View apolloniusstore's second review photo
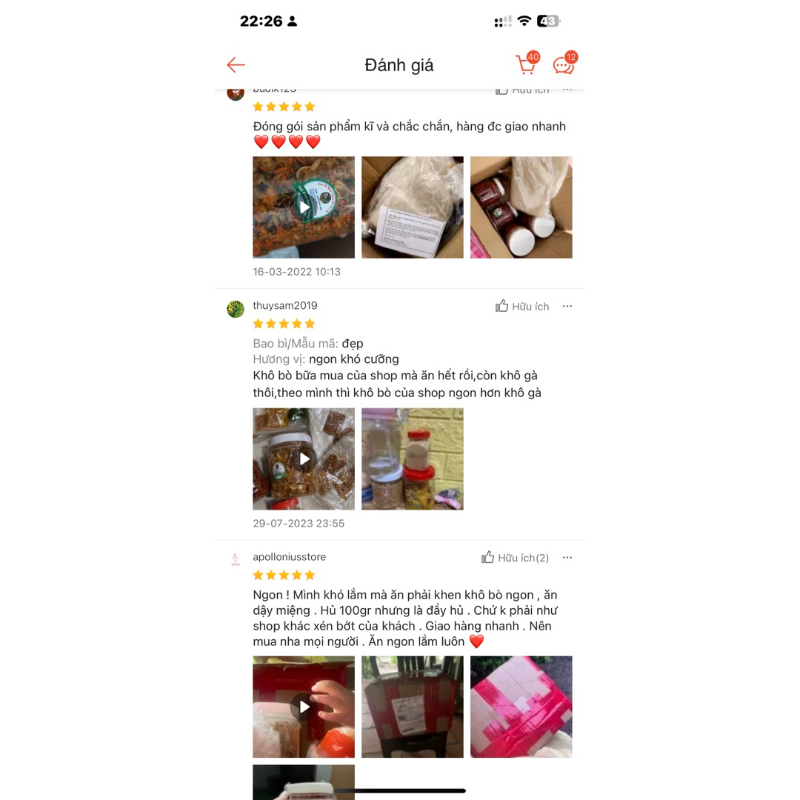The height and width of the screenshot is (800, 800). pyautogui.click(x=412, y=707)
